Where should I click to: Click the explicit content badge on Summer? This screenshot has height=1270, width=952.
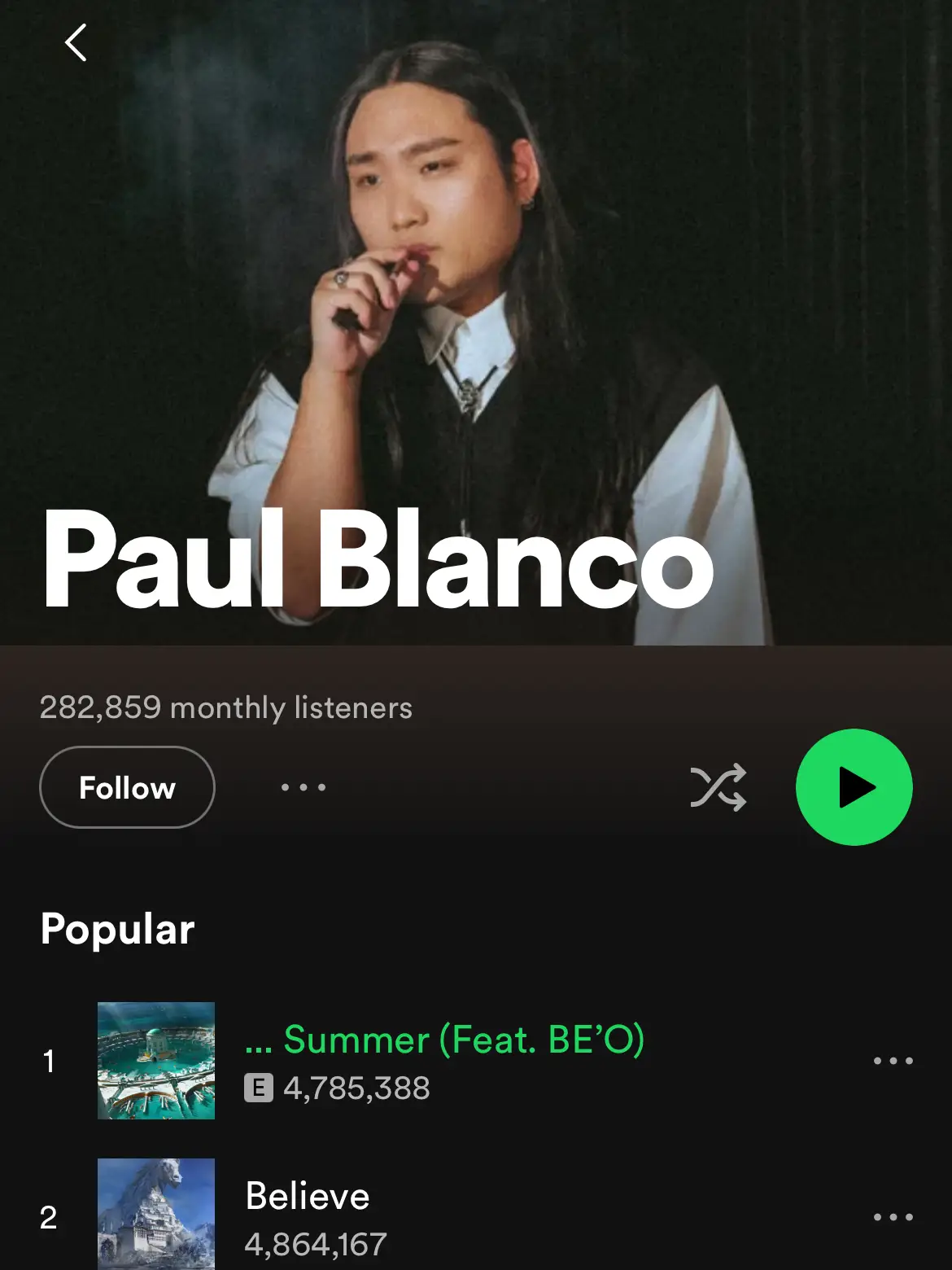(x=260, y=1088)
